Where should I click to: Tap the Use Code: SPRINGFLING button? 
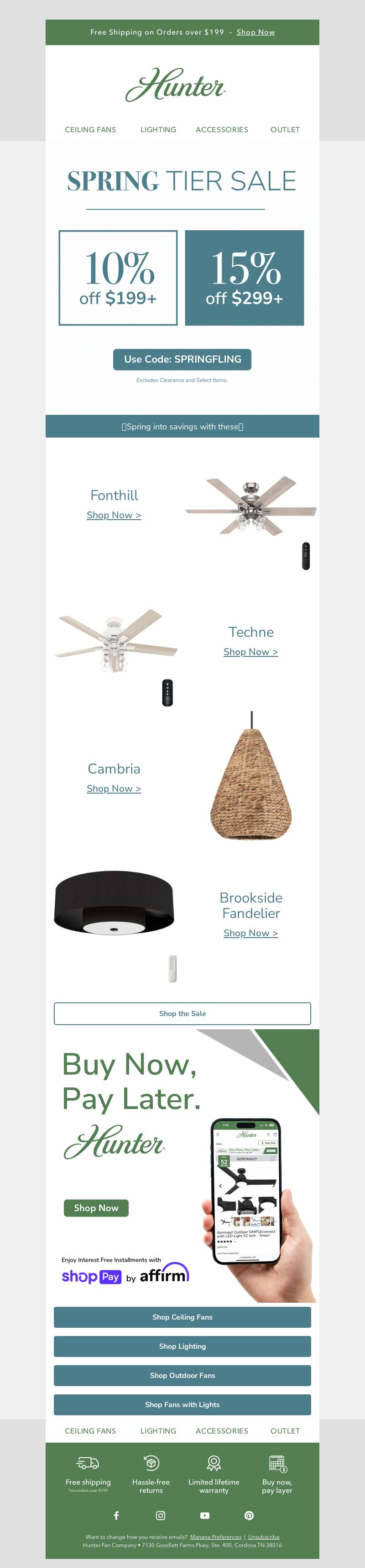pos(182,359)
